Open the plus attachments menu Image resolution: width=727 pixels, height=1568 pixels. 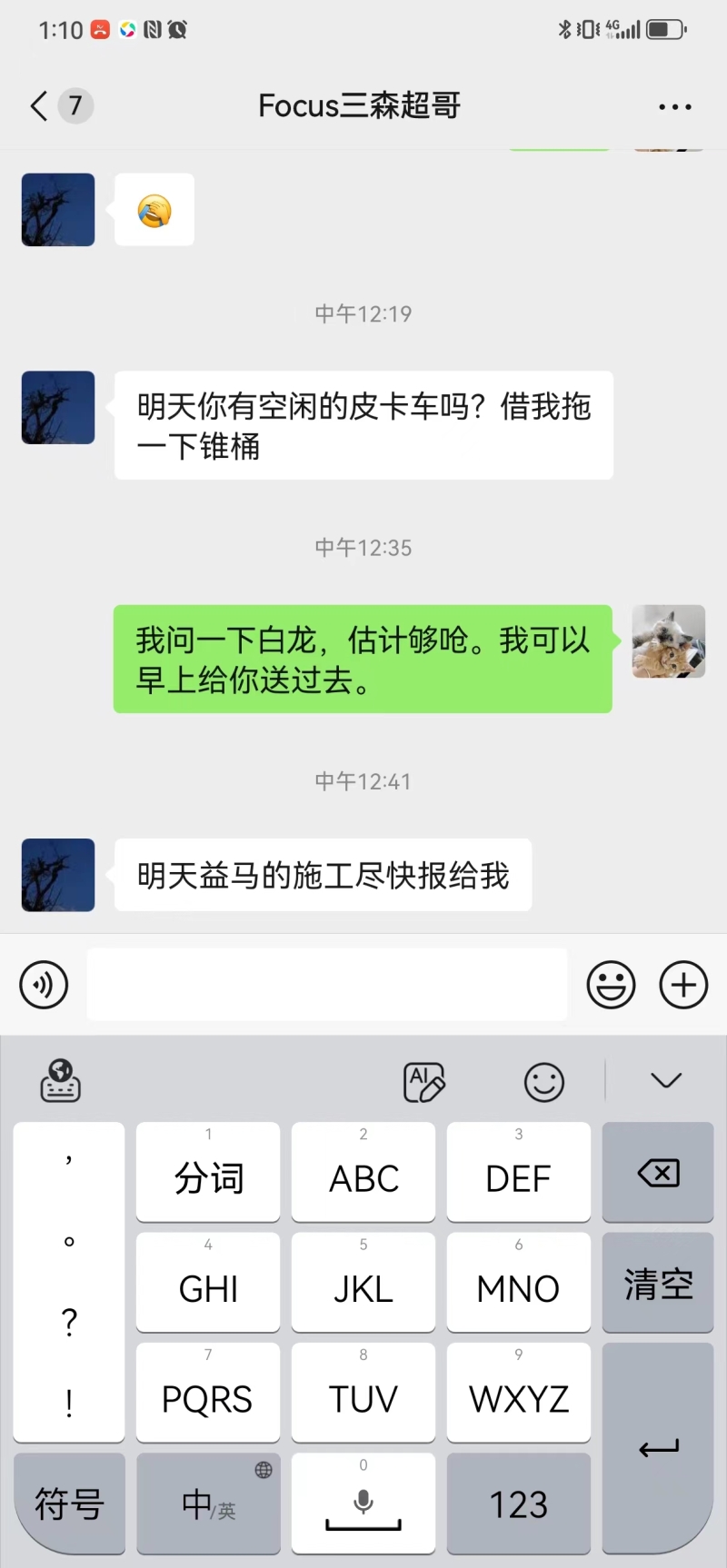click(683, 985)
